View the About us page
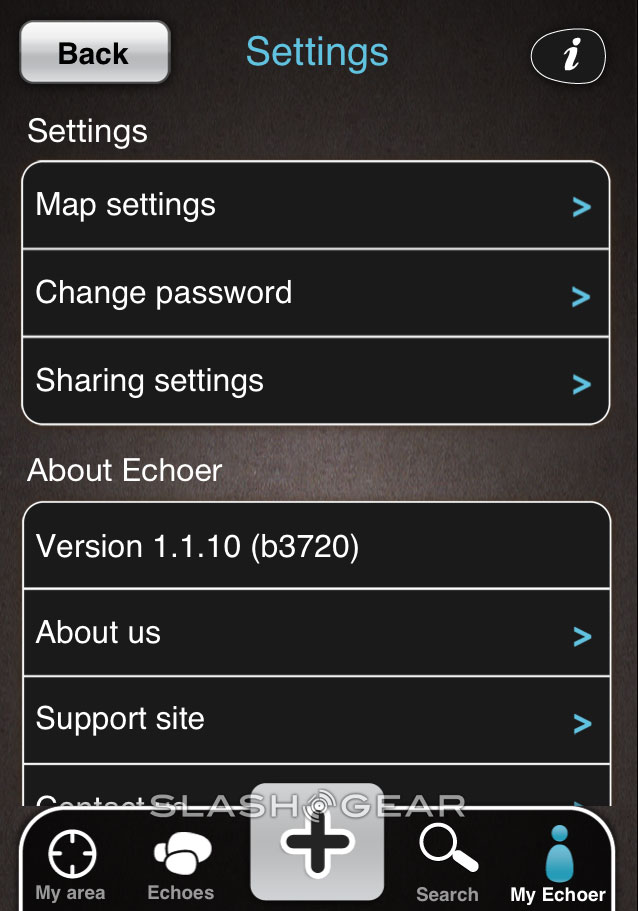638x911 pixels. click(315, 633)
